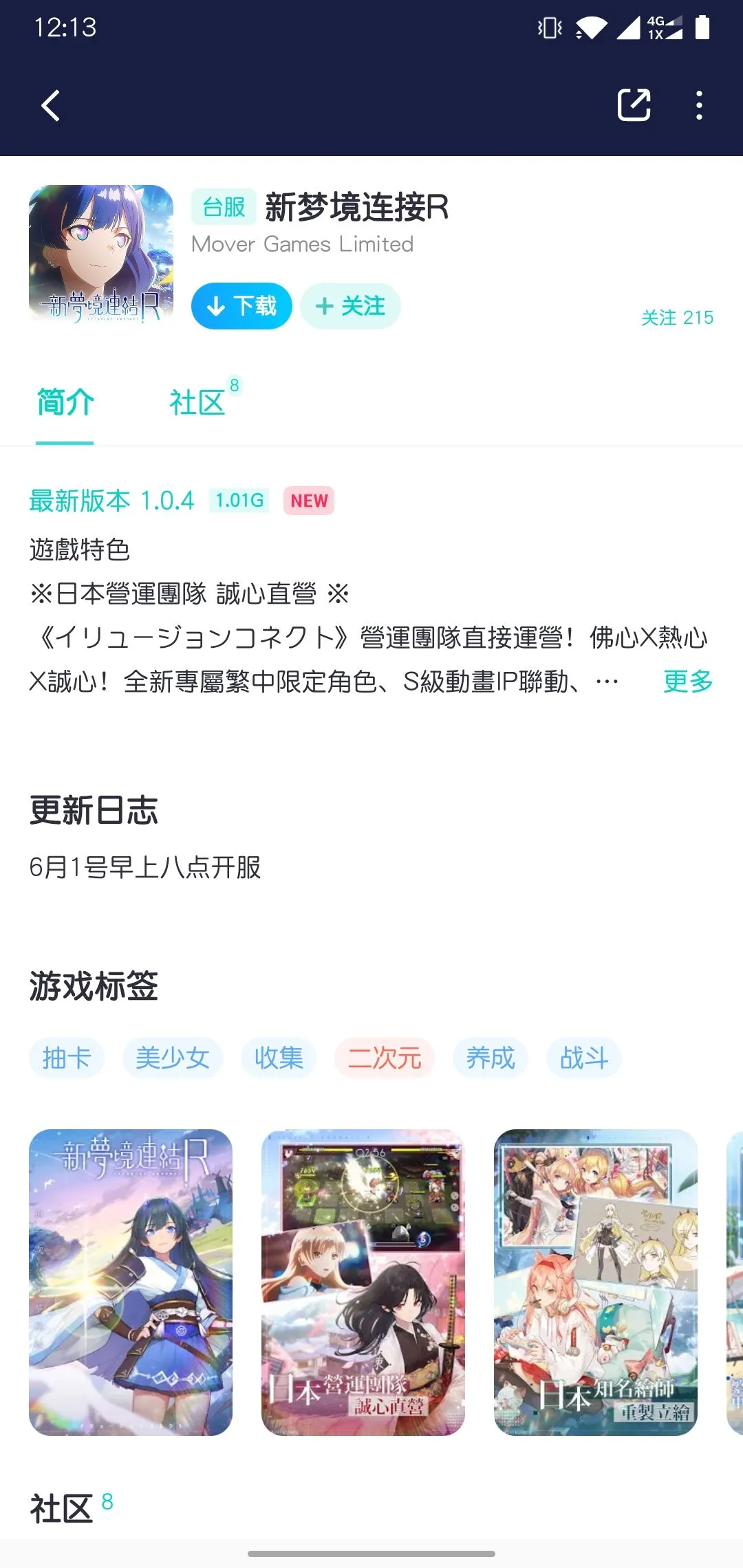Select the 养成 tag chip
The height and width of the screenshot is (1568, 743).
coord(491,1058)
